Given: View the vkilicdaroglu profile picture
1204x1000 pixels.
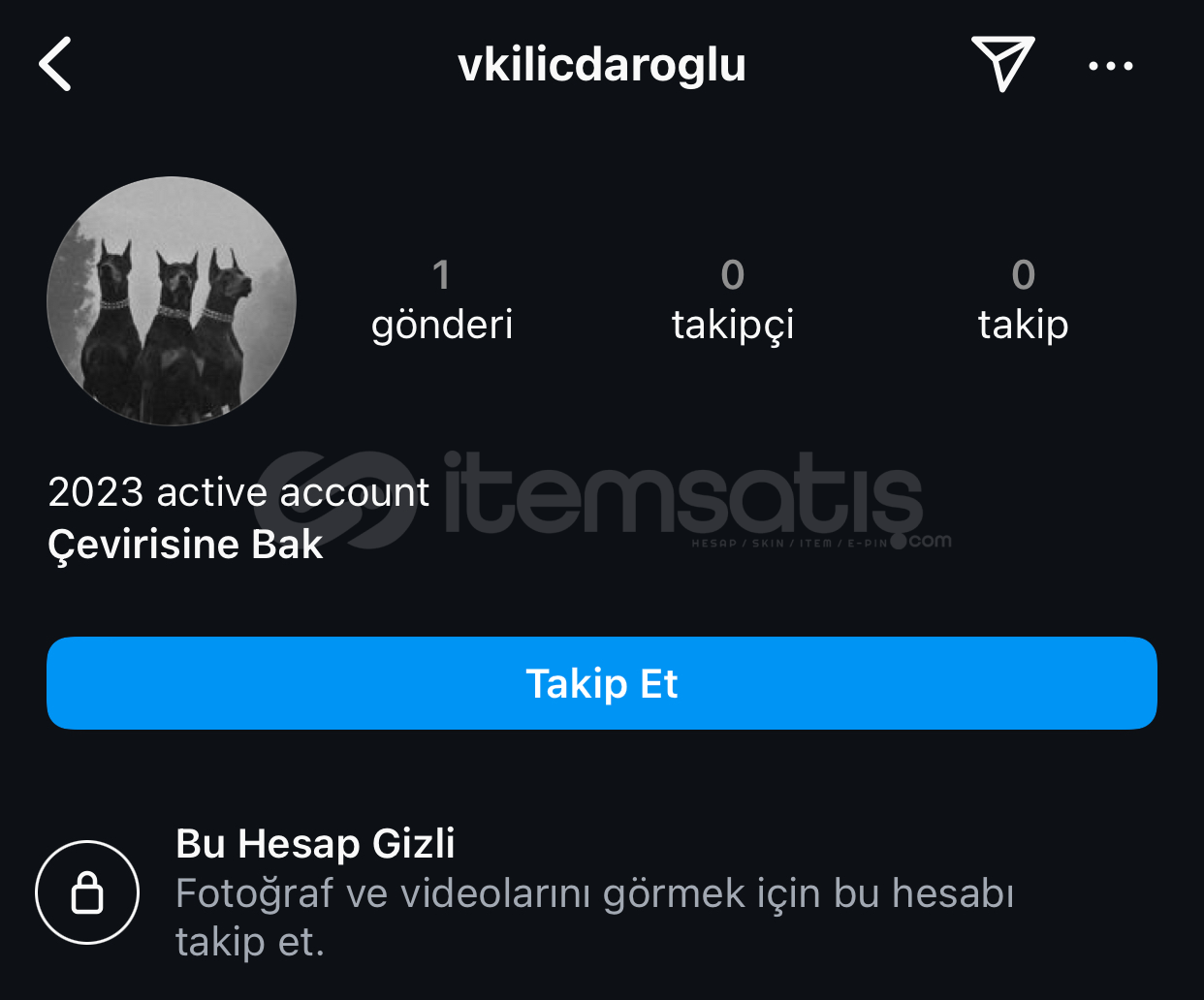Looking at the screenshot, I should [x=172, y=301].
